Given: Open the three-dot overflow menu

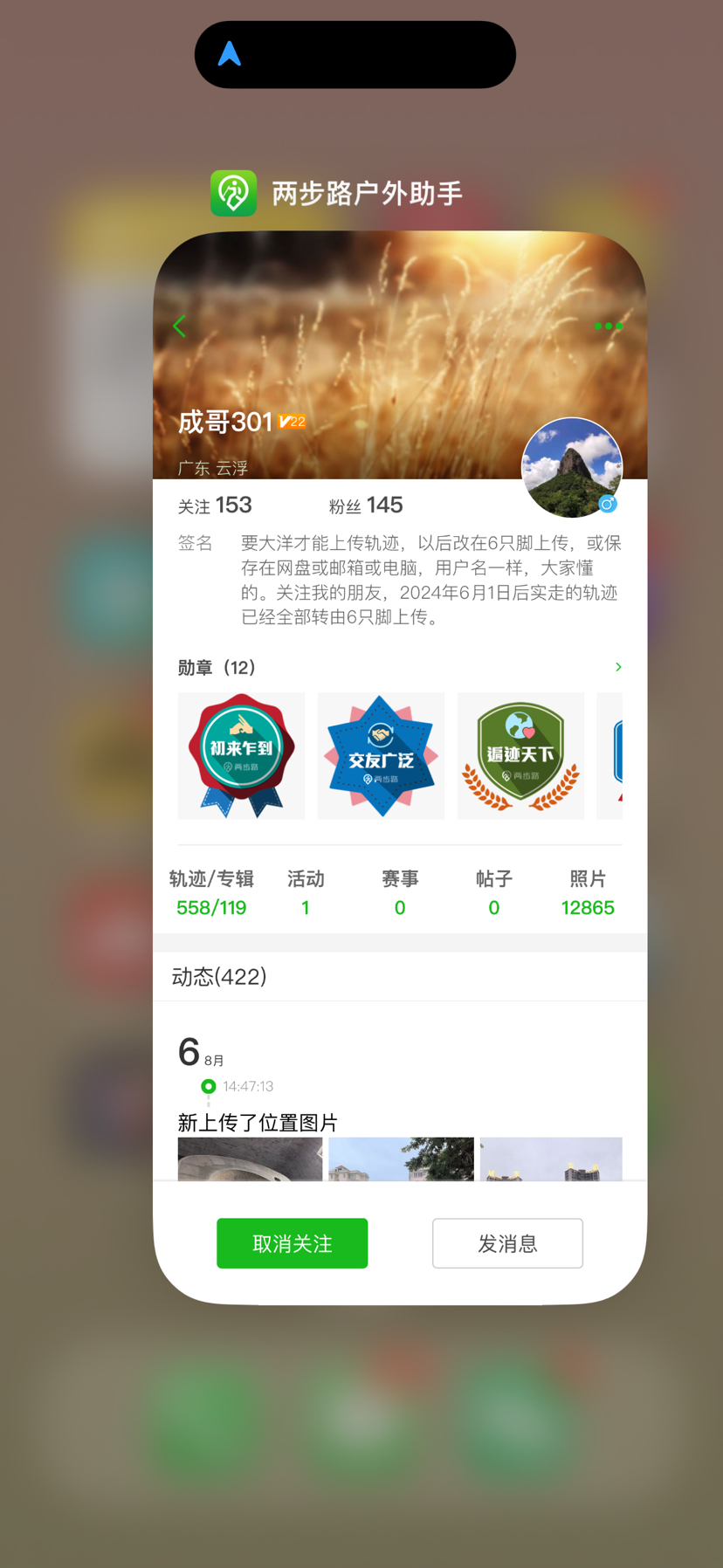Looking at the screenshot, I should [608, 326].
